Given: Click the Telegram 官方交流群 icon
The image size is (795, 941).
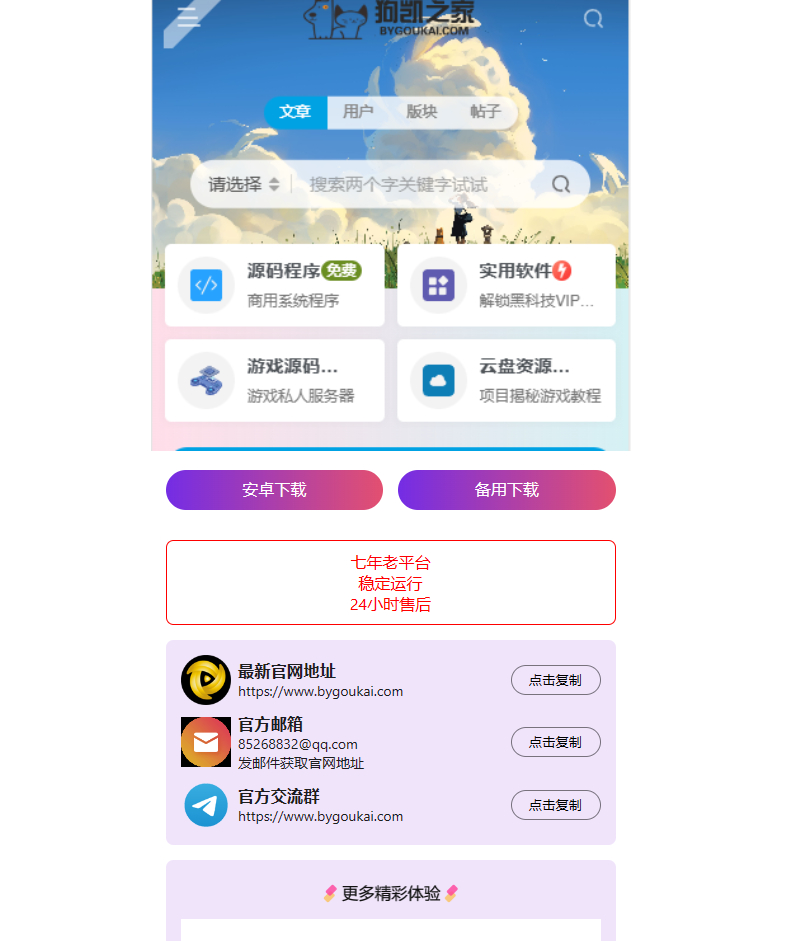Looking at the screenshot, I should pos(205,805).
